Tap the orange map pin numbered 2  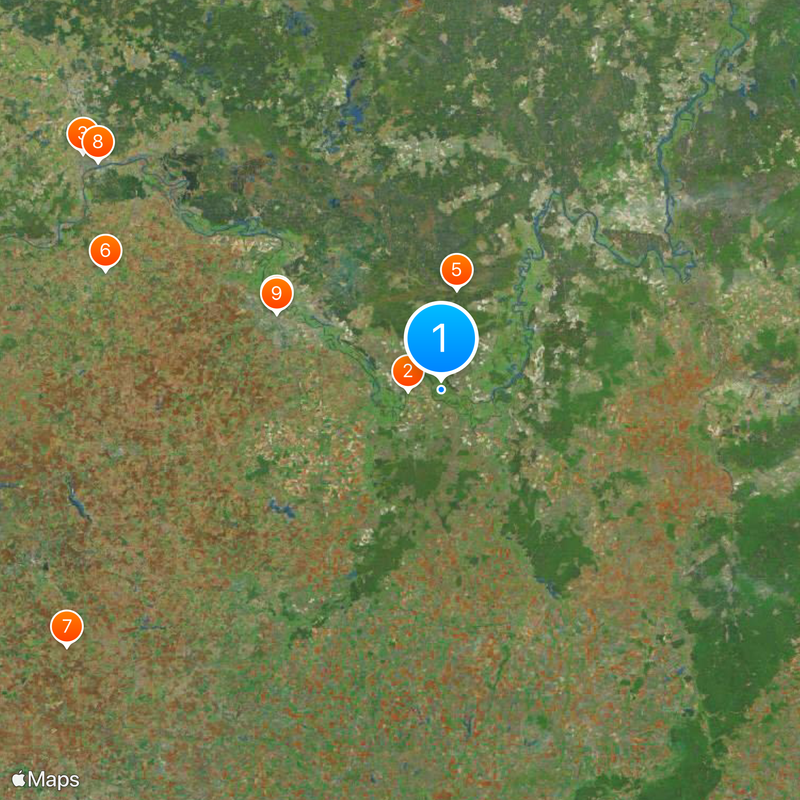pos(407,372)
